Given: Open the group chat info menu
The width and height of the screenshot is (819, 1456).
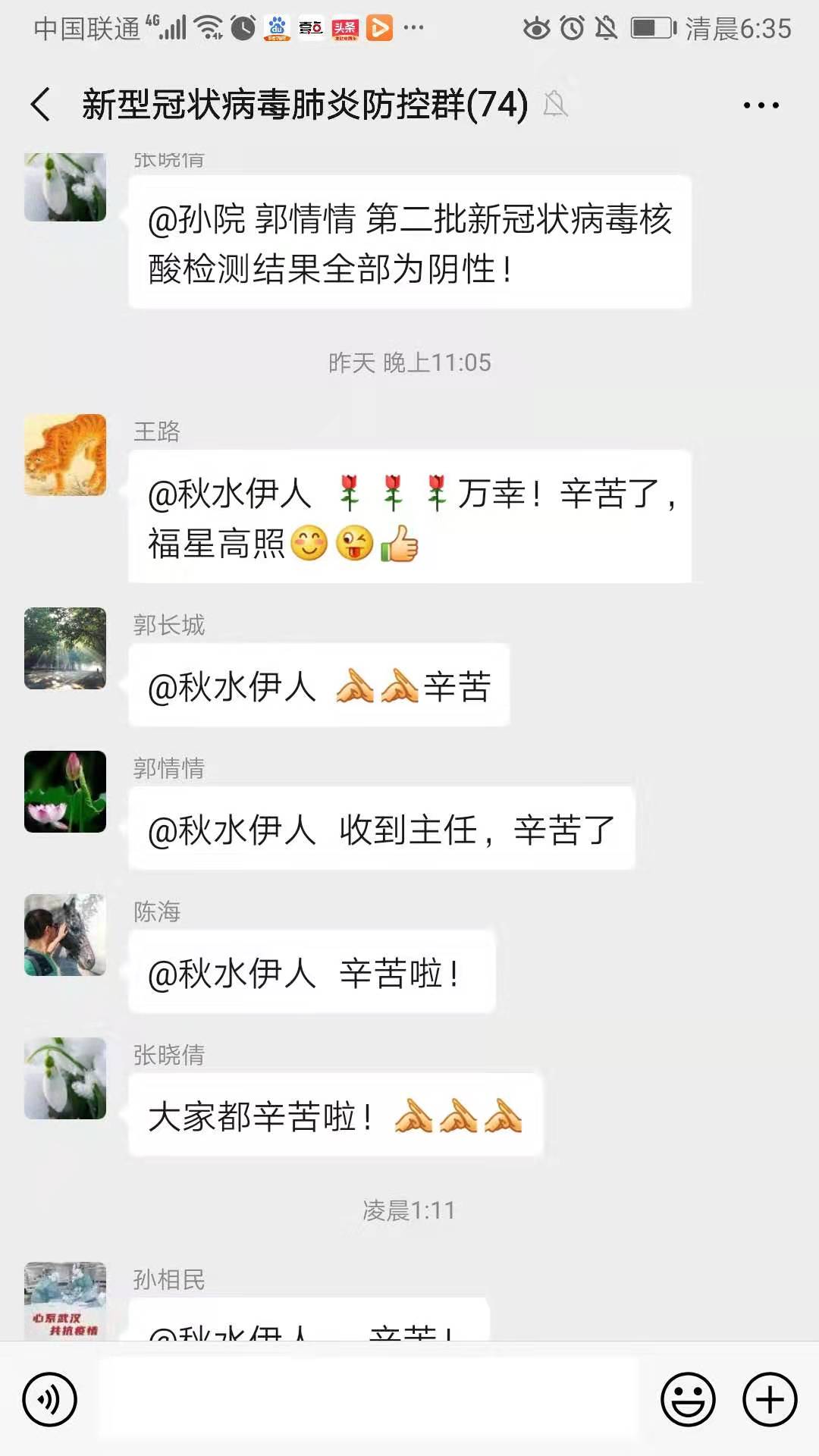Looking at the screenshot, I should pos(761,105).
